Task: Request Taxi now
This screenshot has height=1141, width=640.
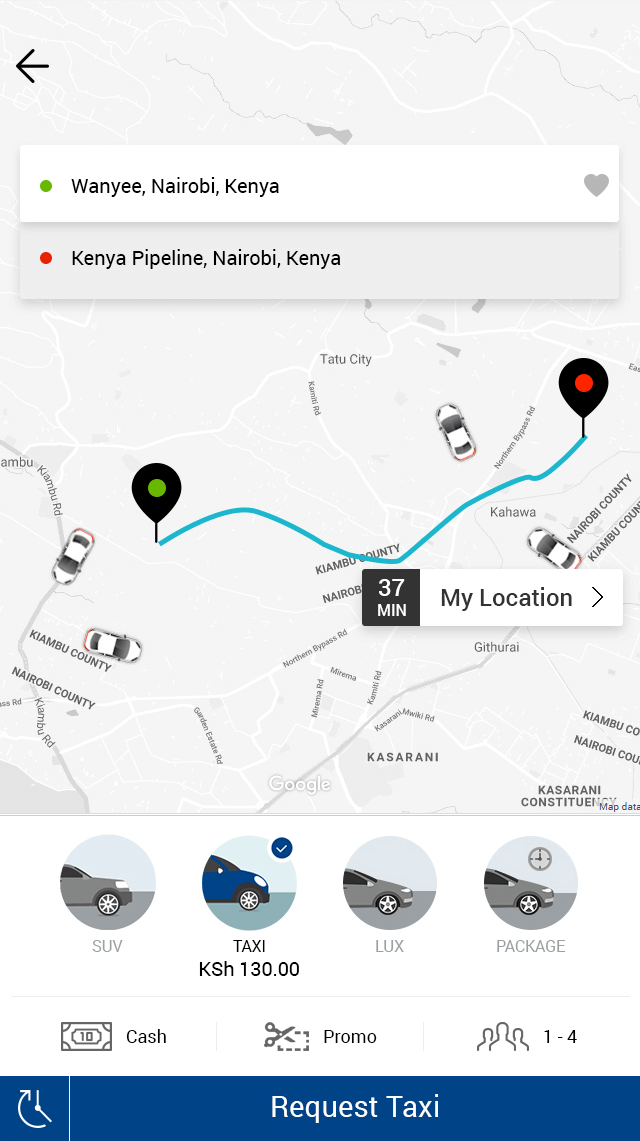Action: pos(355,1108)
